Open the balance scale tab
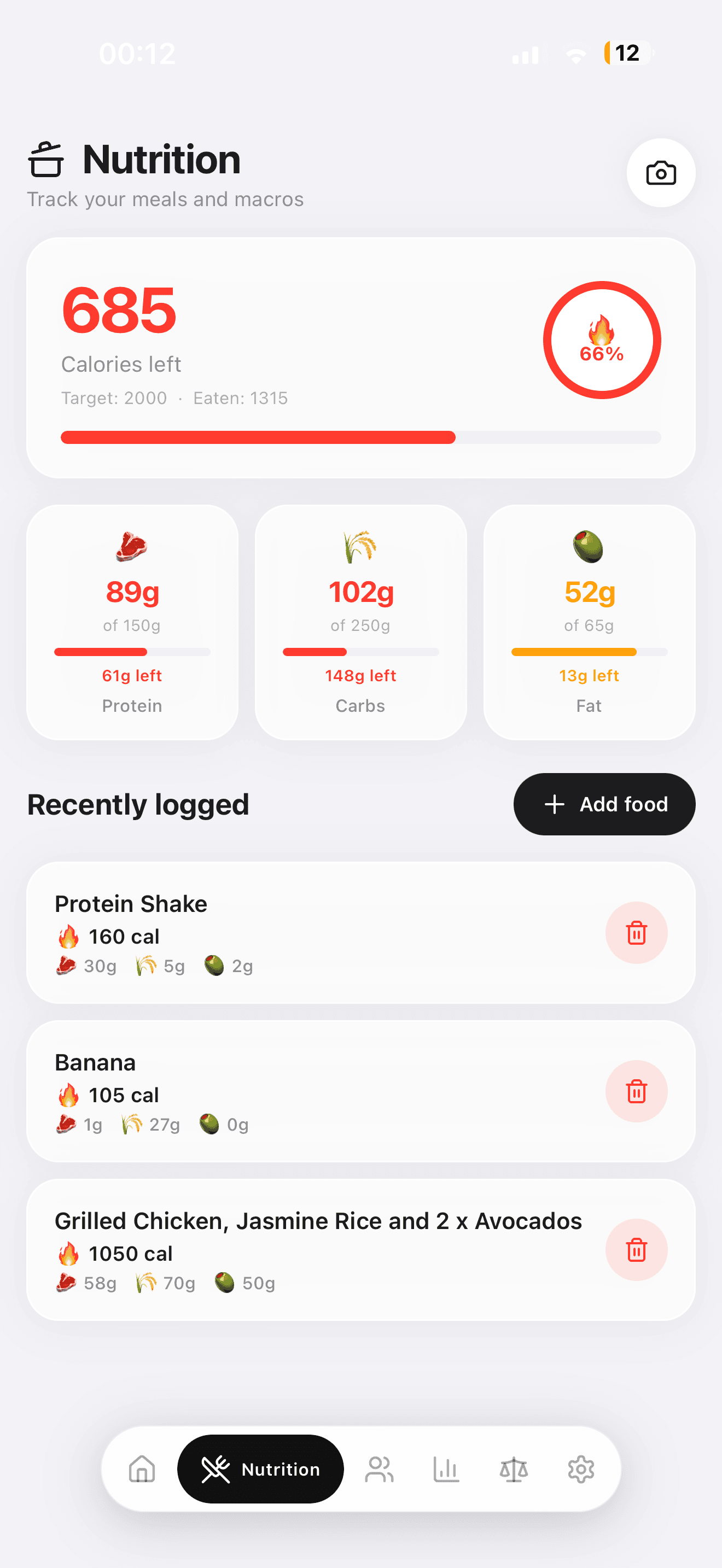The height and width of the screenshot is (1568, 722). [513, 1470]
